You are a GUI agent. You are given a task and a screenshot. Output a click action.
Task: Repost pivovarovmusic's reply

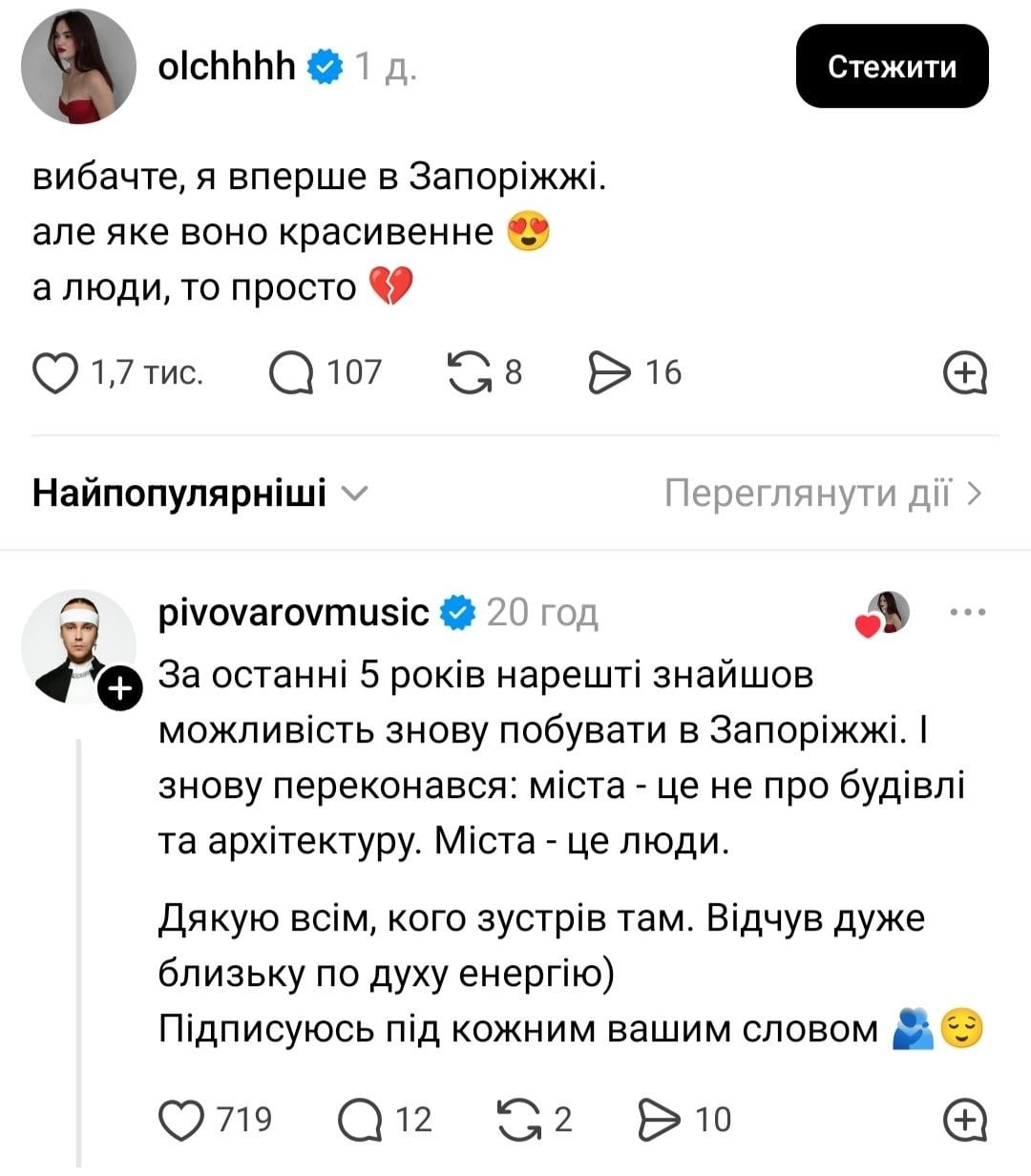point(518,1120)
